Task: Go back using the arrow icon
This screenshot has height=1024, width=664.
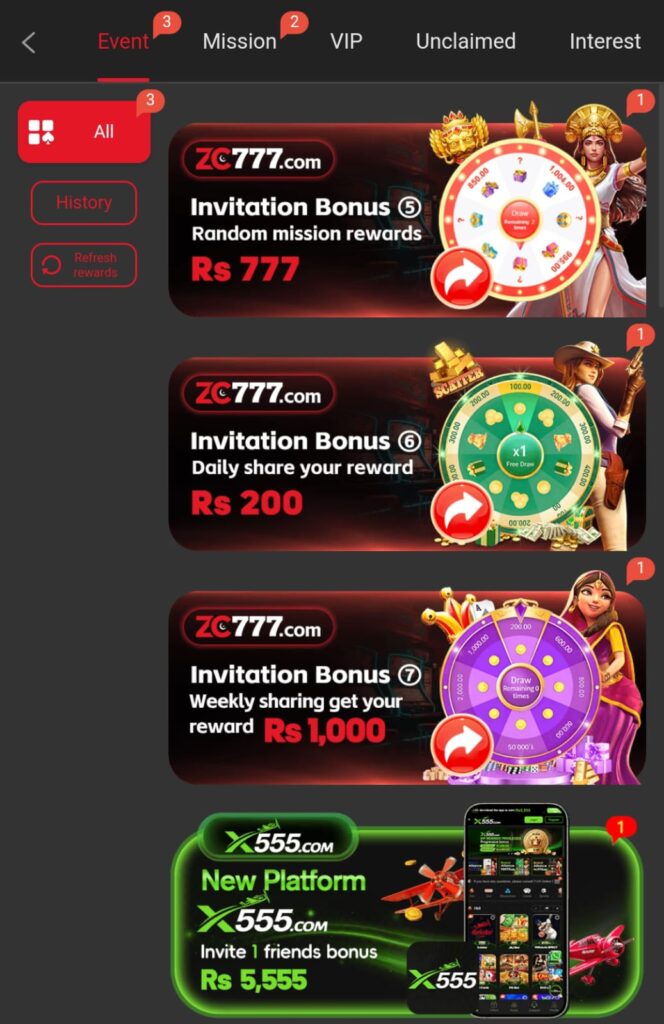Action: (x=29, y=42)
